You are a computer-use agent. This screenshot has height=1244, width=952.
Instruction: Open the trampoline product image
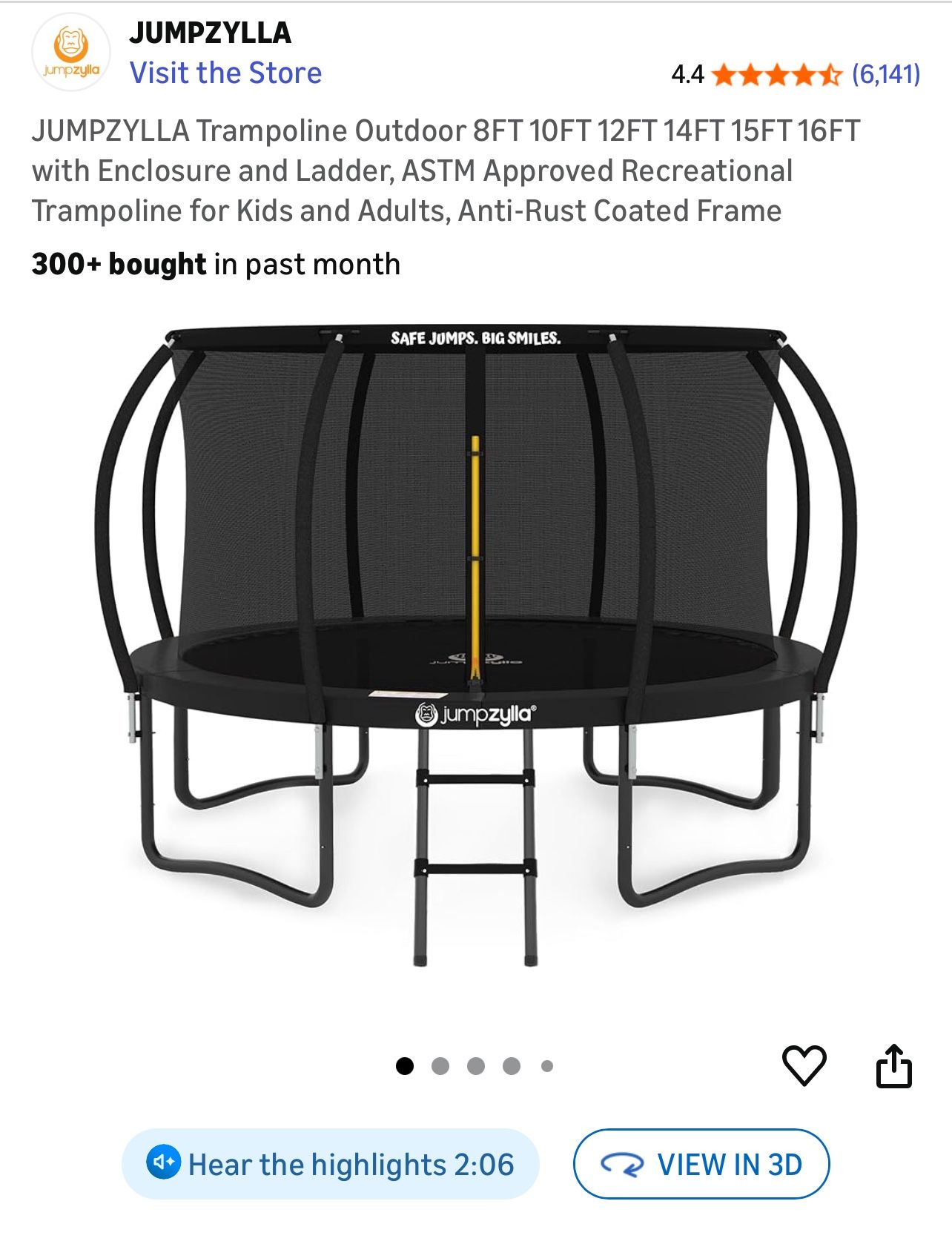[x=475, y=645]
